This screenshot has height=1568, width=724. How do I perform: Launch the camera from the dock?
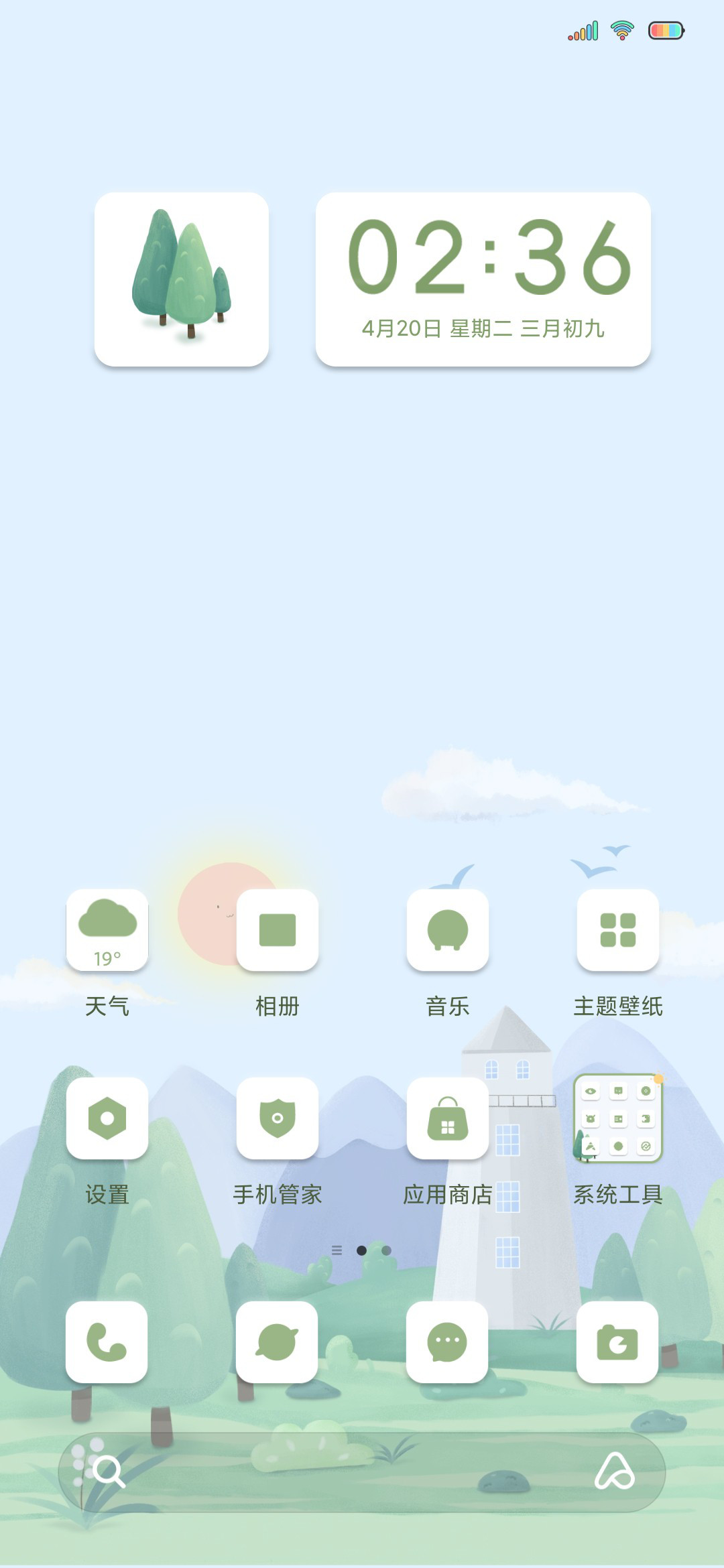point(617,1342)
